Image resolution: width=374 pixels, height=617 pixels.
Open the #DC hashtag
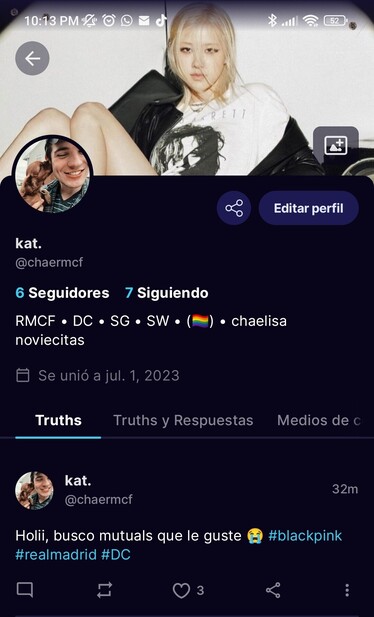116,554
